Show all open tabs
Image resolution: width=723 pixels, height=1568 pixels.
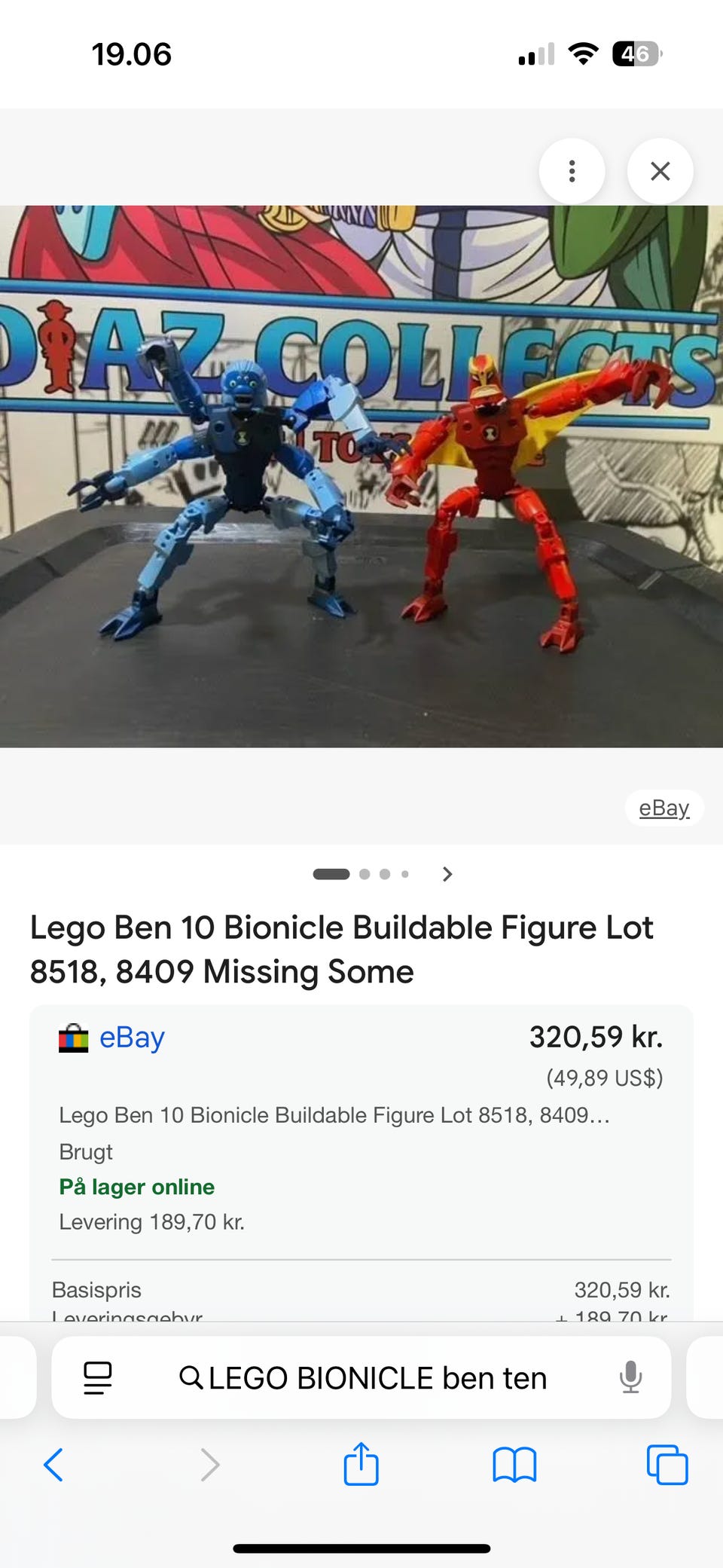(667, 1465)
